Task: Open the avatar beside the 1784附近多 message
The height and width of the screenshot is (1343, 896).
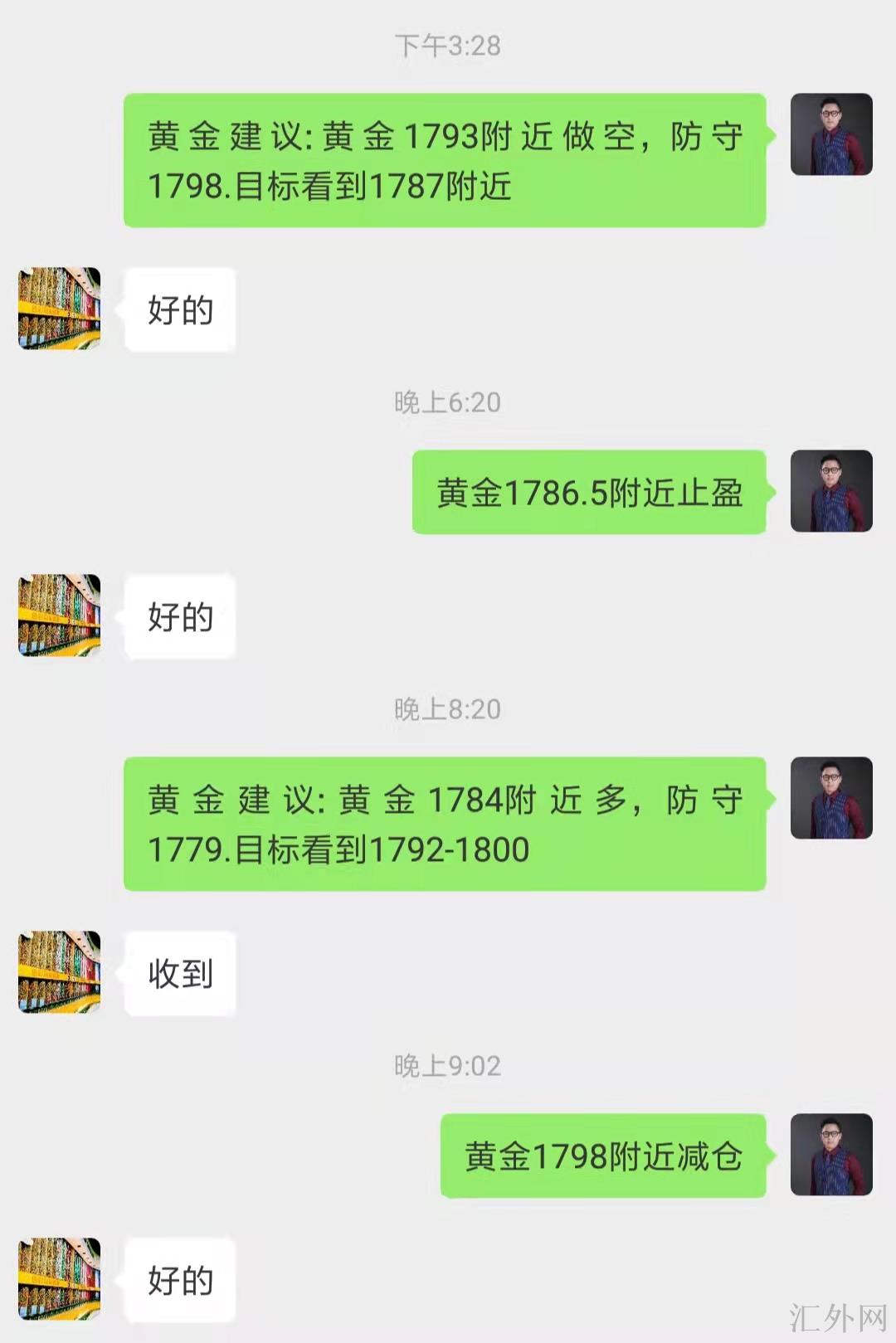Action: pos(830,798)
